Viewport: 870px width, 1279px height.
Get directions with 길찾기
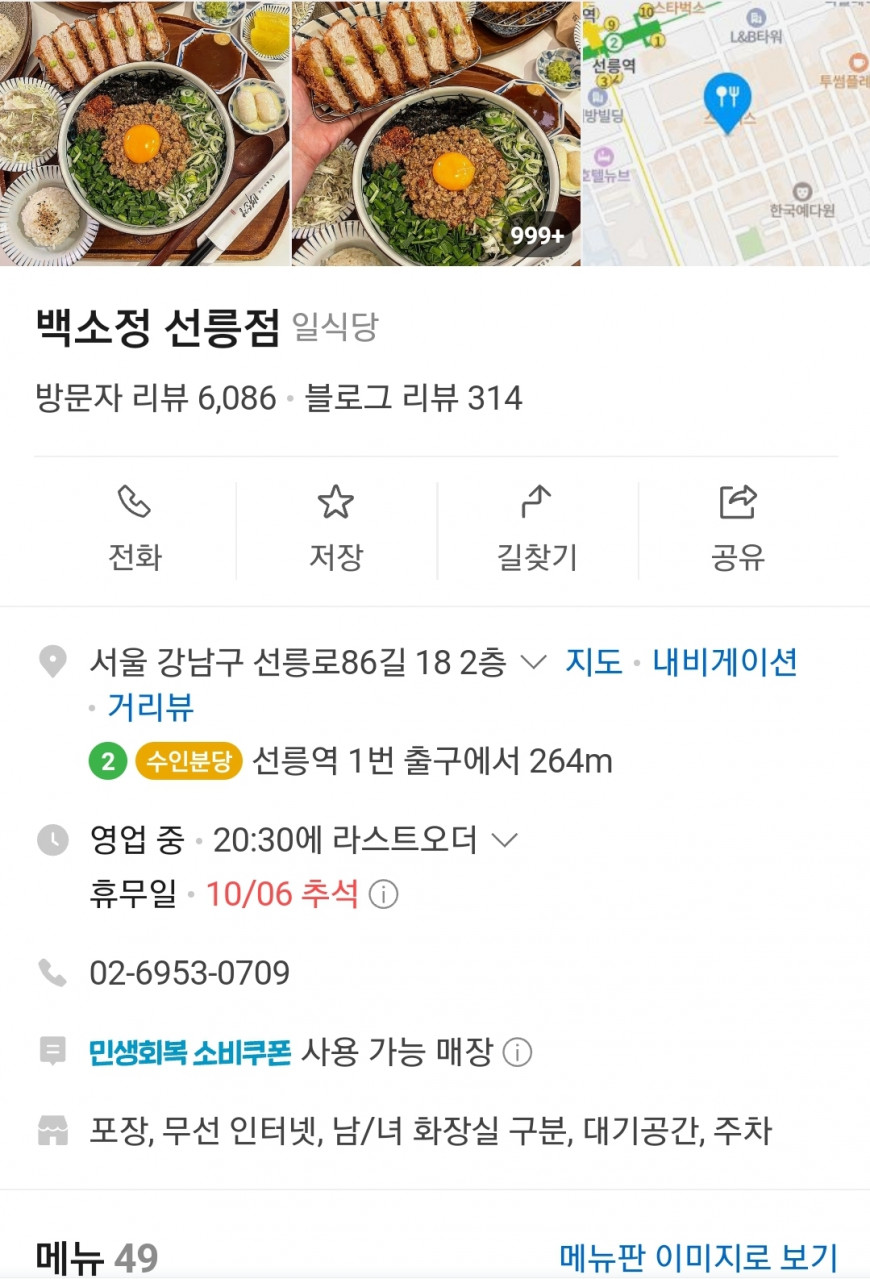[x=537, y=529]
